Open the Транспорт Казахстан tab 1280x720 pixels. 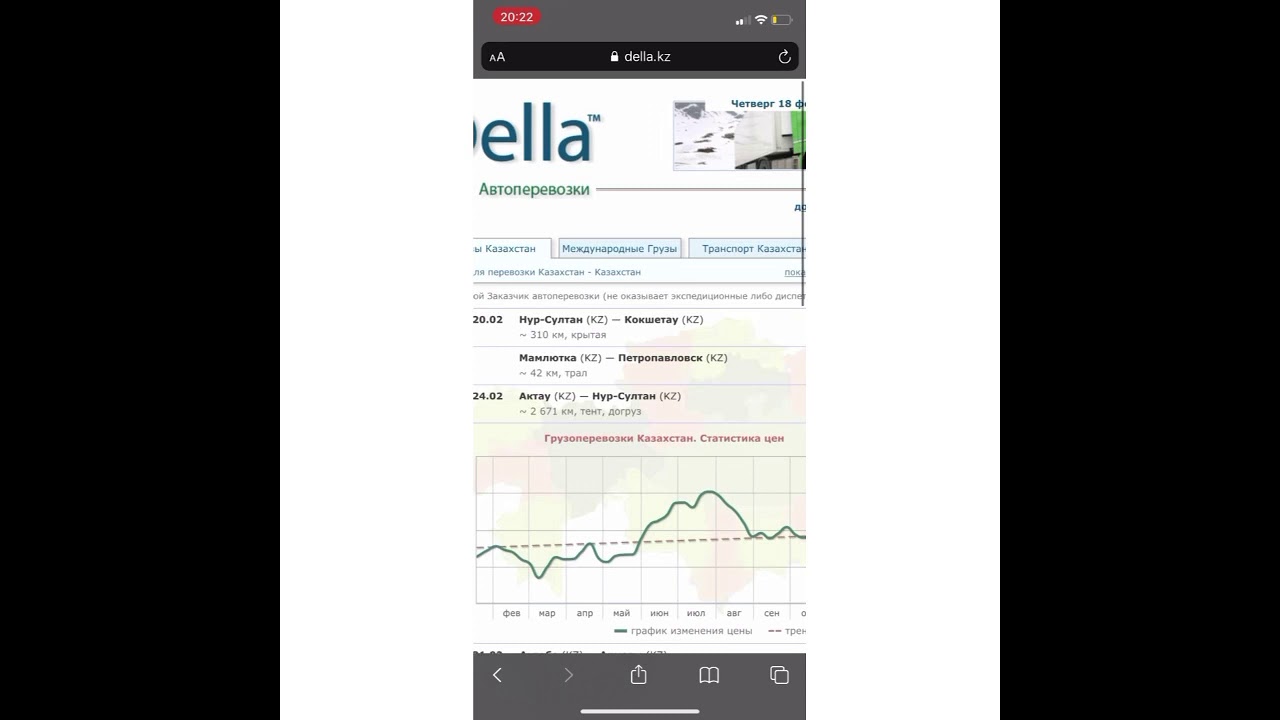click(750, 249)
